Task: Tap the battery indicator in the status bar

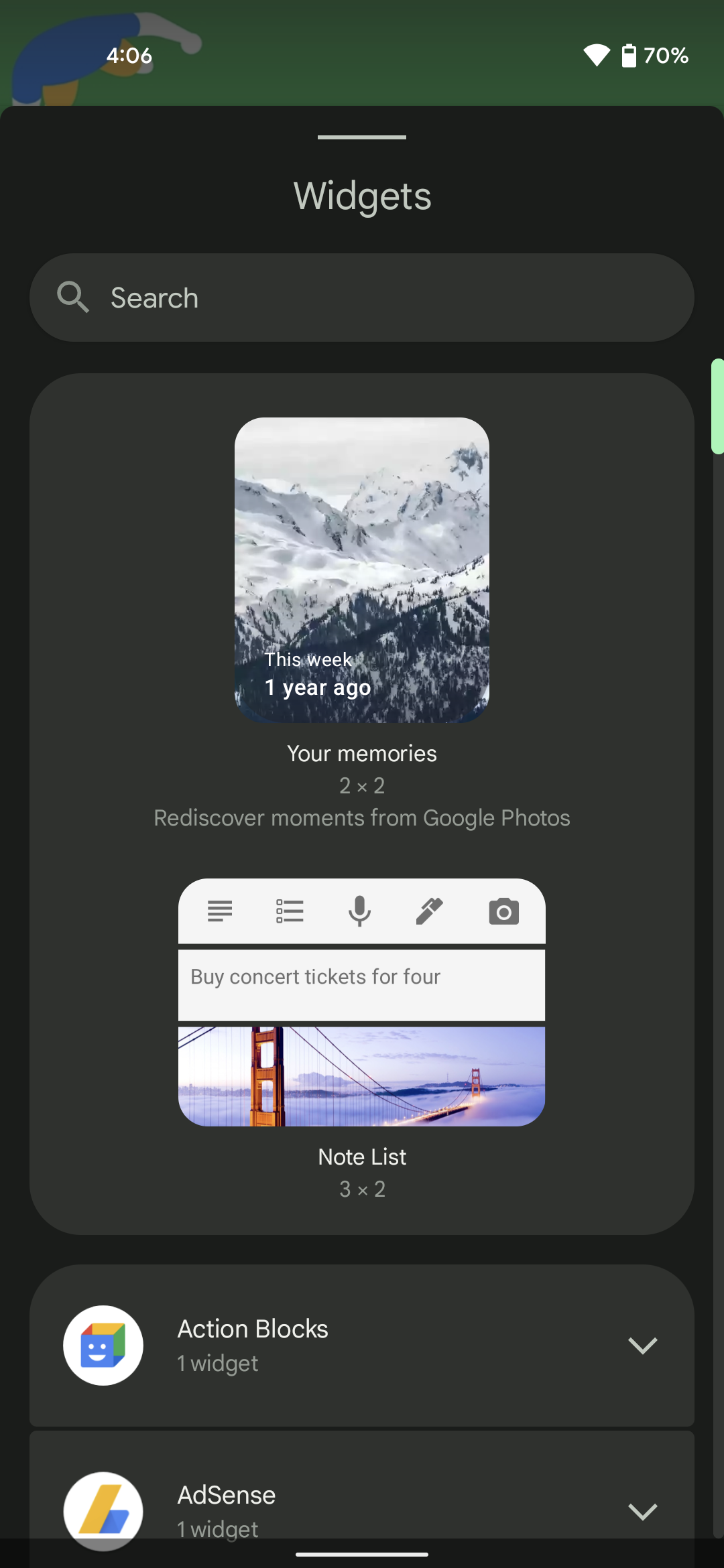Action: tap(627, 56)
